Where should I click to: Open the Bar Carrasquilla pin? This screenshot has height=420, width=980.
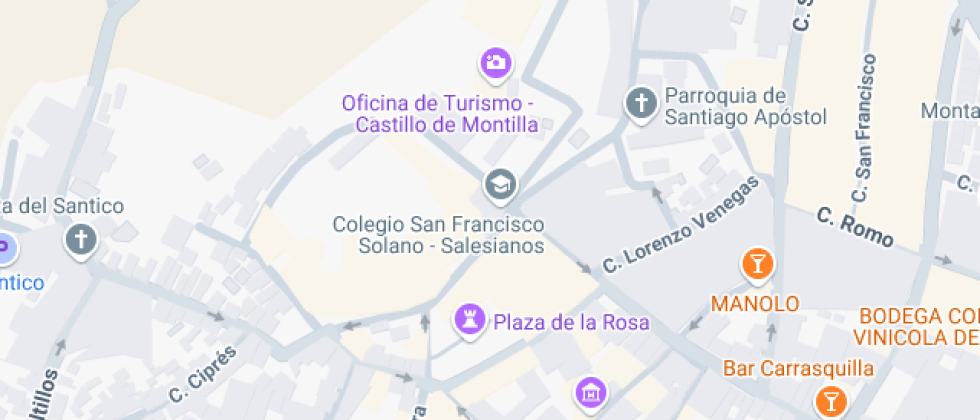829,401
